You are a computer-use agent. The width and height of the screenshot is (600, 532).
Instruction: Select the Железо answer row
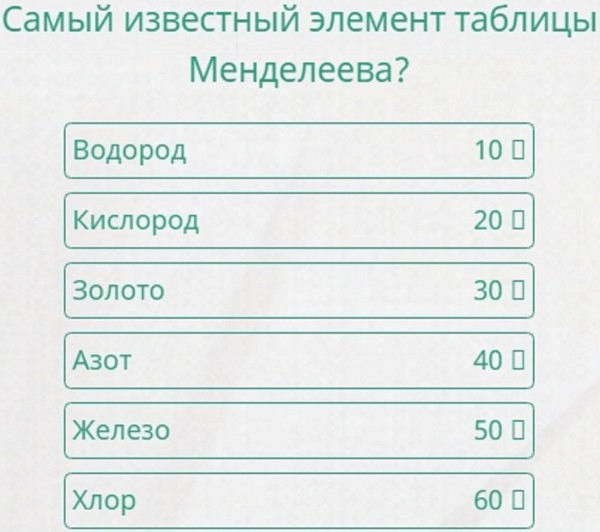(299, 431)
